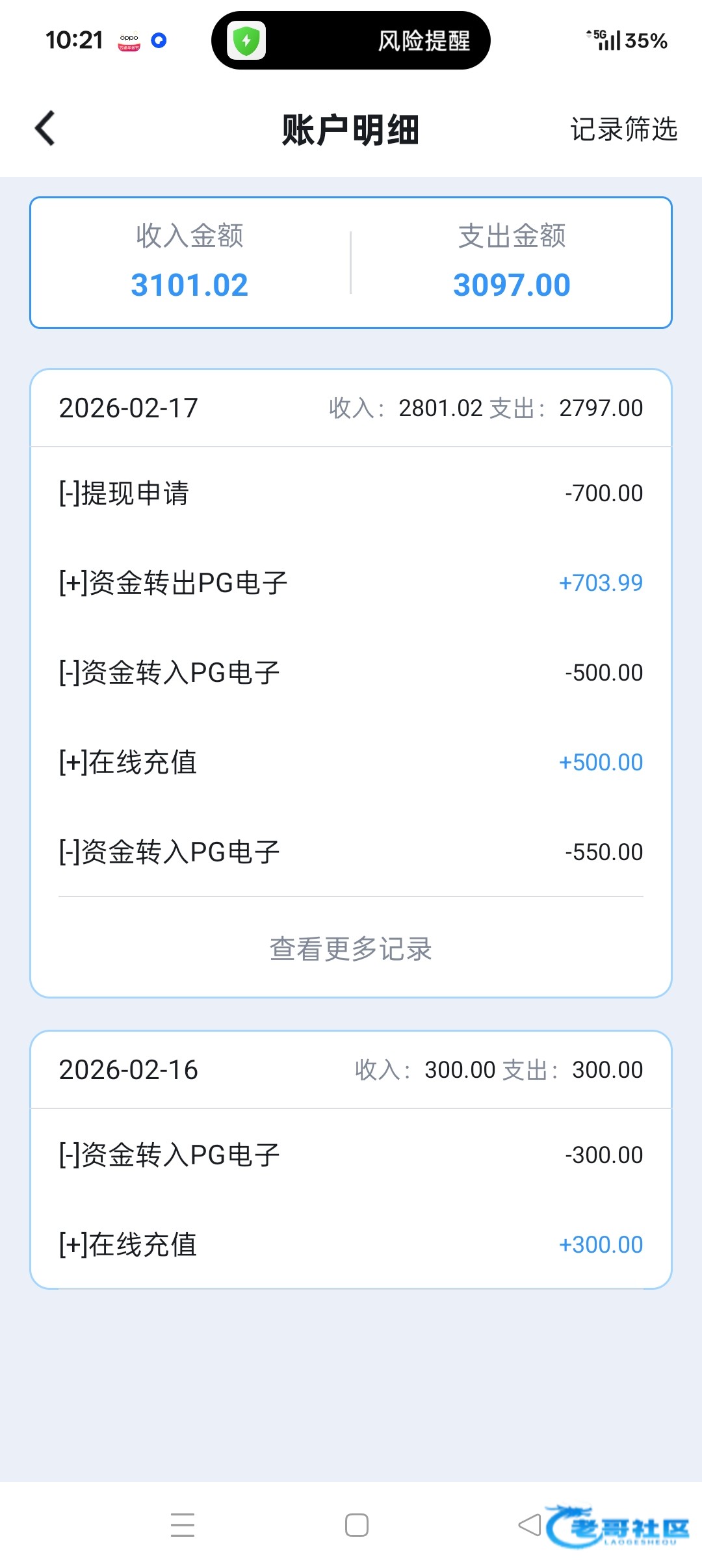Go back from 账户明细 page
The image size is (702, 1568).
(45, 128)
